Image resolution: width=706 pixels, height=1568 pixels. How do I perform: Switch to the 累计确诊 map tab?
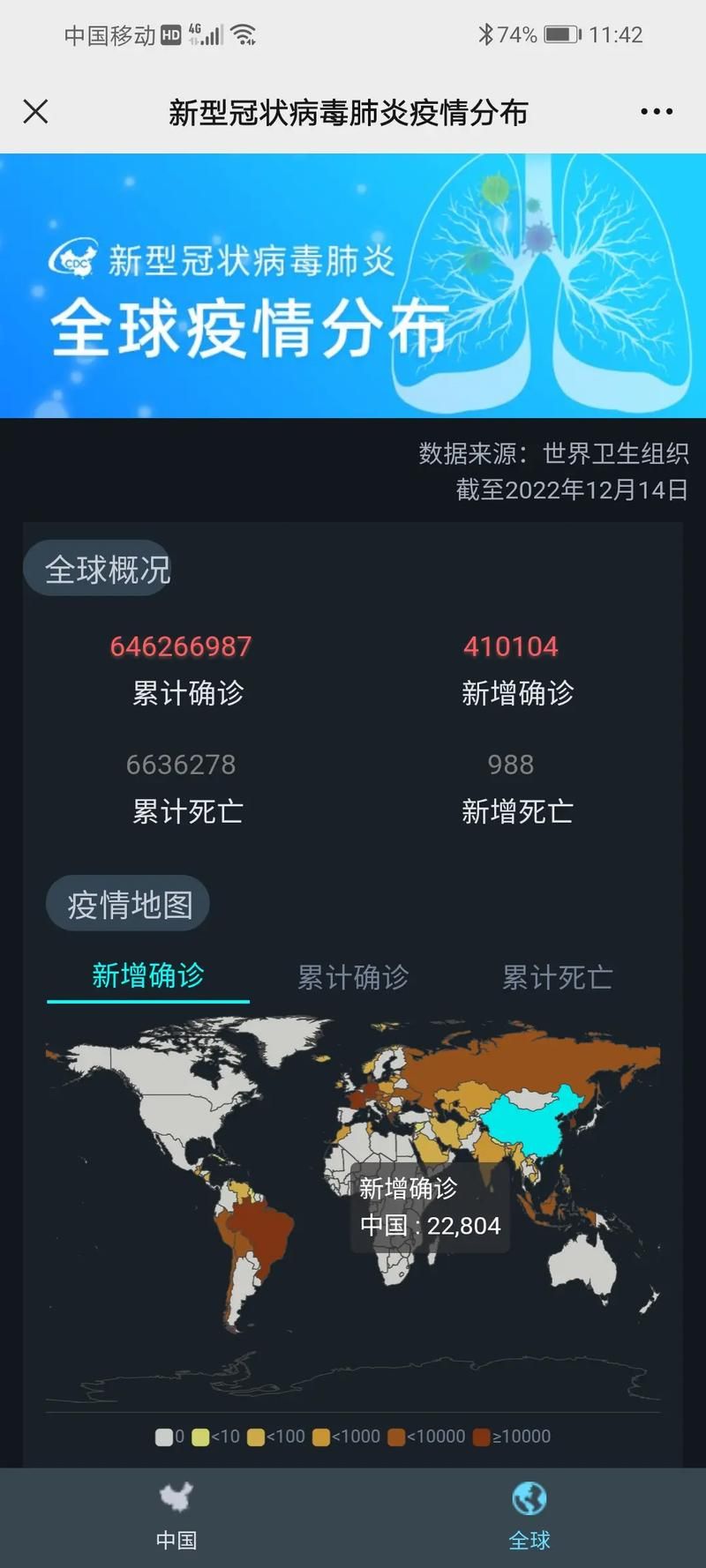(x=353, y=977)
